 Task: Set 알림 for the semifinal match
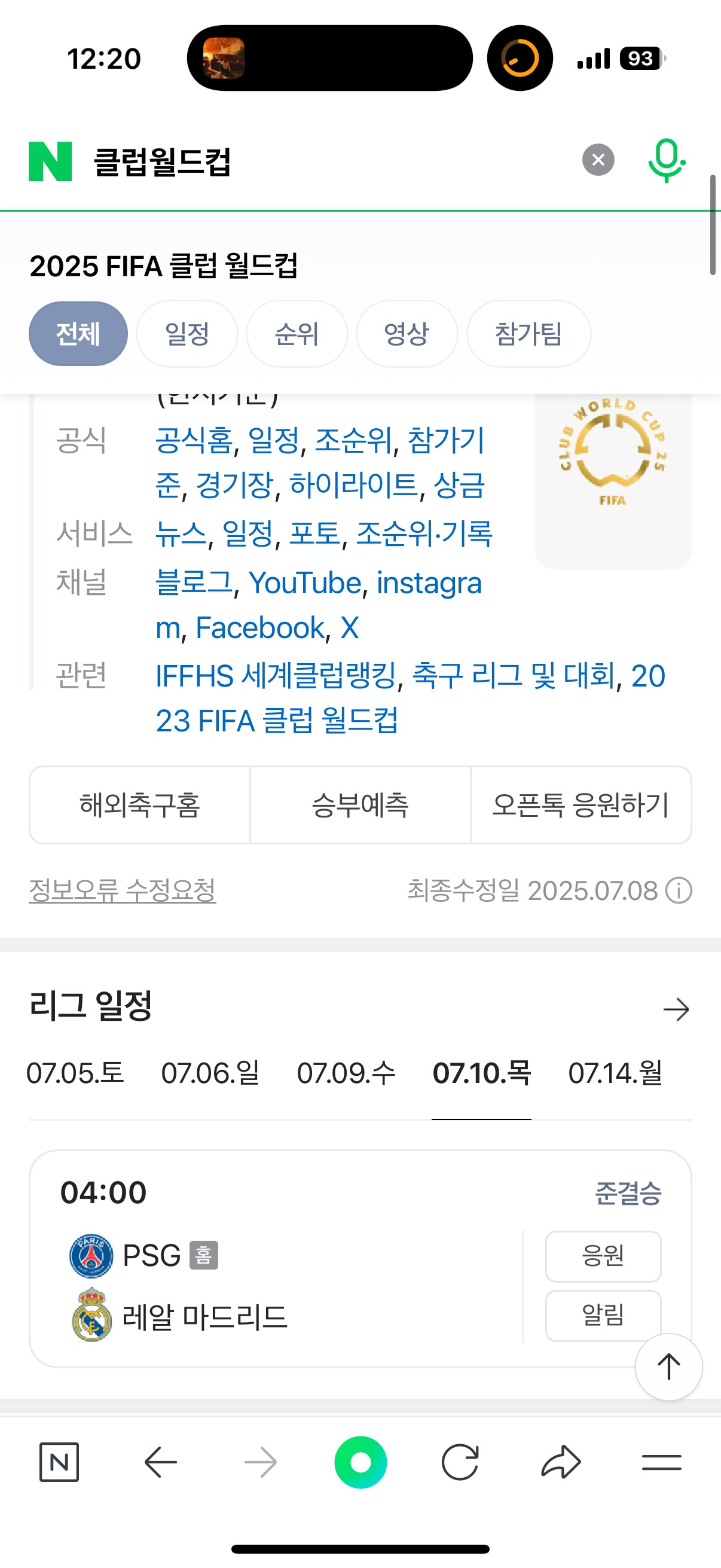(x=603, y=1315)
